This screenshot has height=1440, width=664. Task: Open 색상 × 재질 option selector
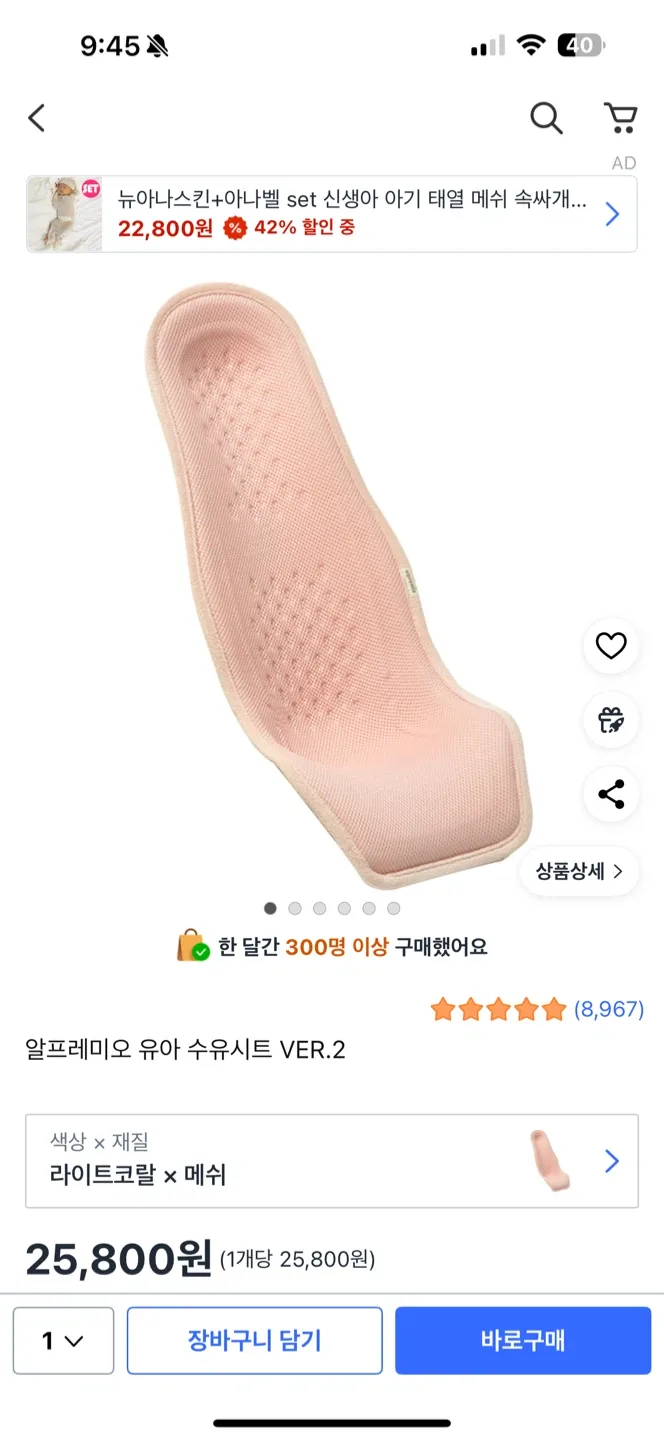point(331,1161)
